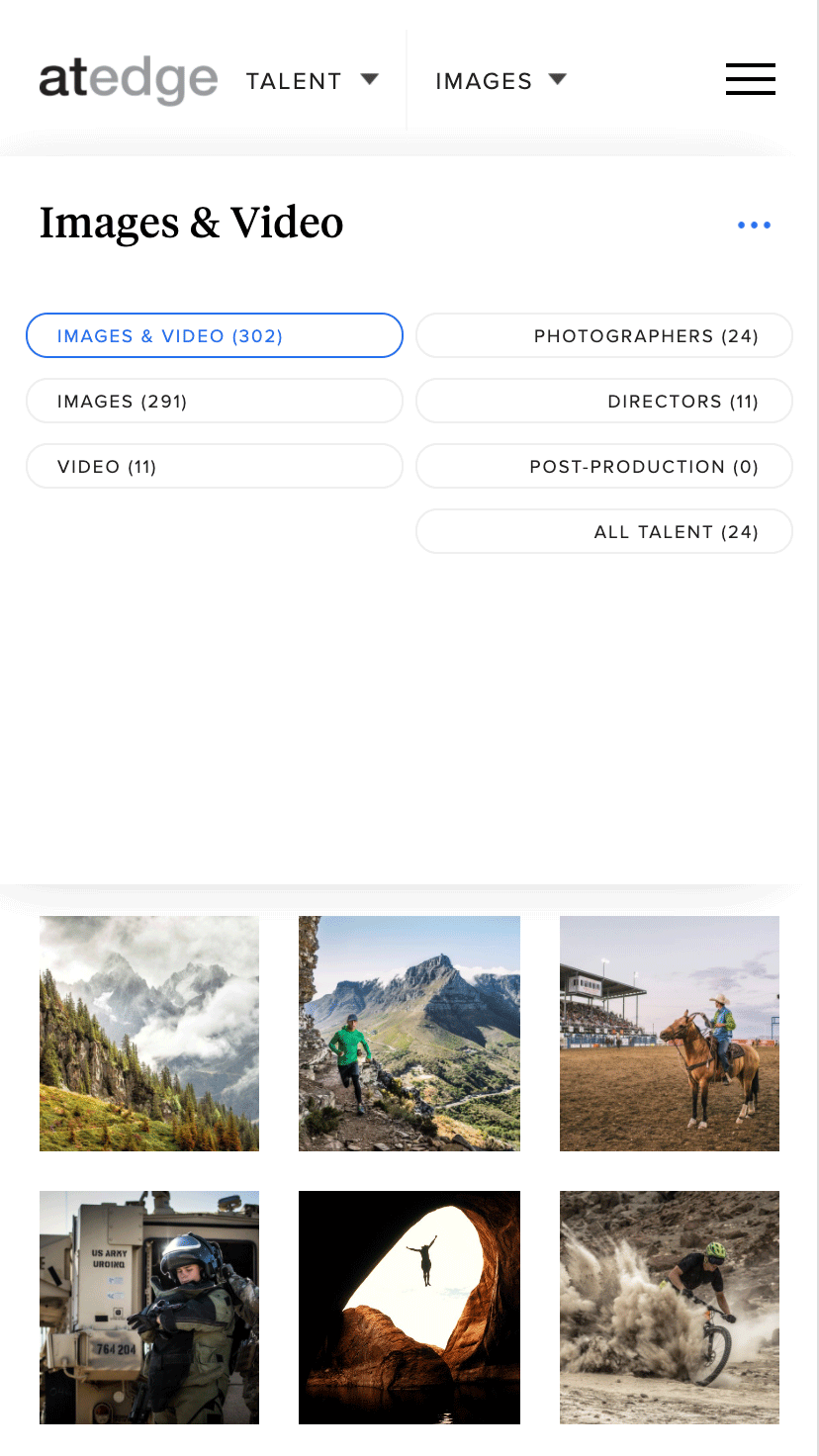The width and height of the screenshot is (819, 1456).
Task: Open the misty mountain forest photo
Action: click(x=149, y=1033)
